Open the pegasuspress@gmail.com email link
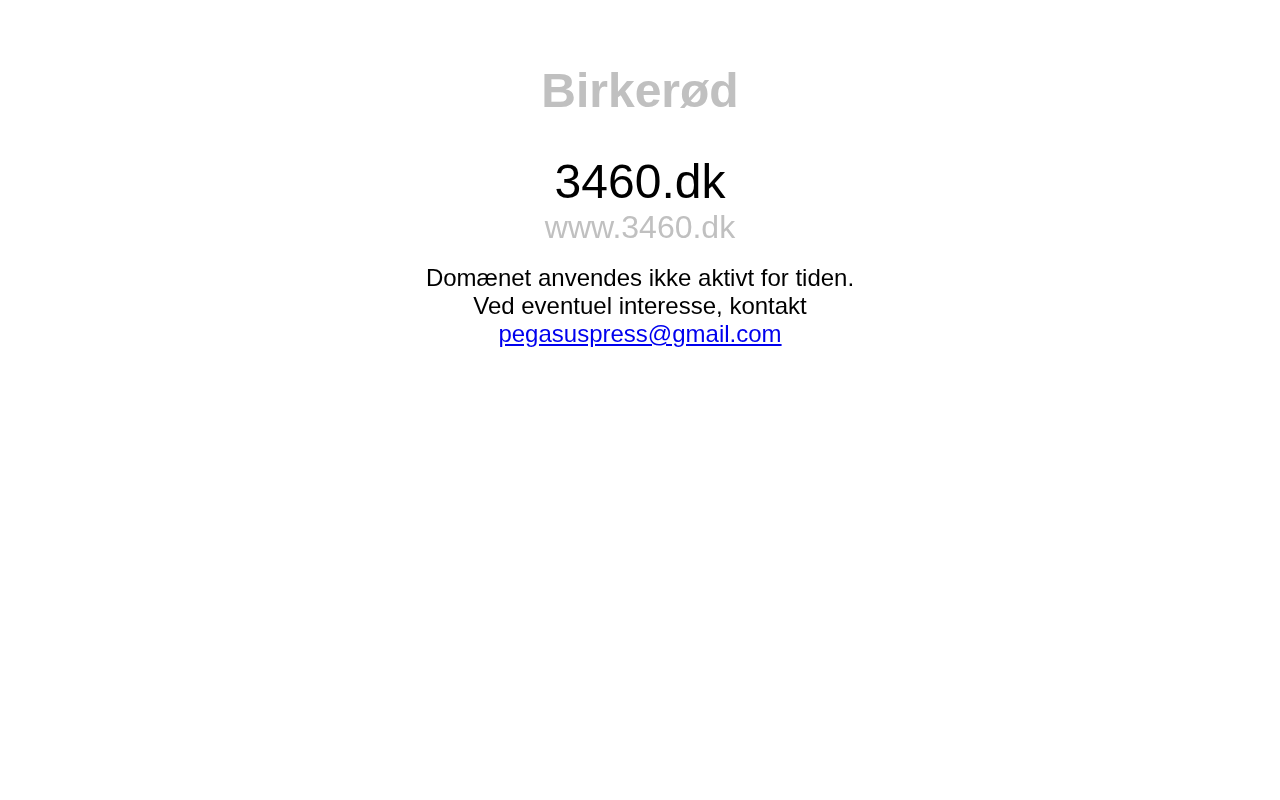Screen dimensions: 1280x800 [639, 334]
